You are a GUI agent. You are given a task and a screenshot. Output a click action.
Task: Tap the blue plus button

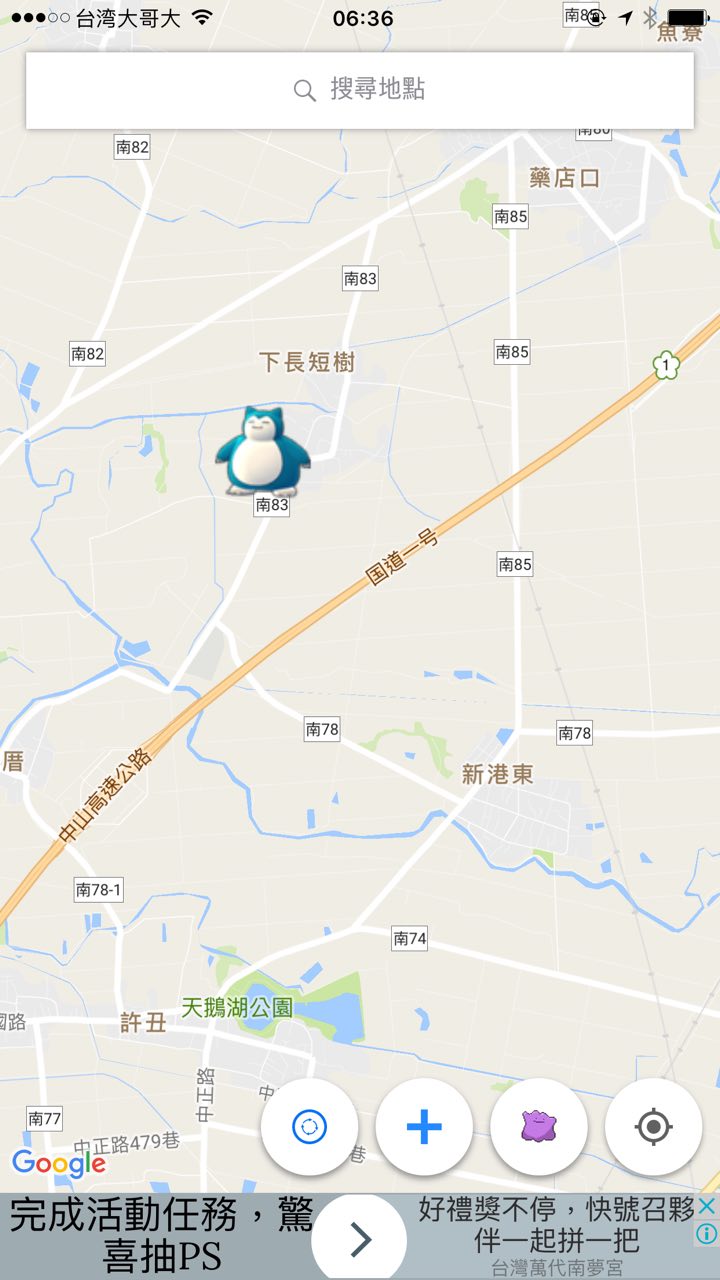point(424,1127)
